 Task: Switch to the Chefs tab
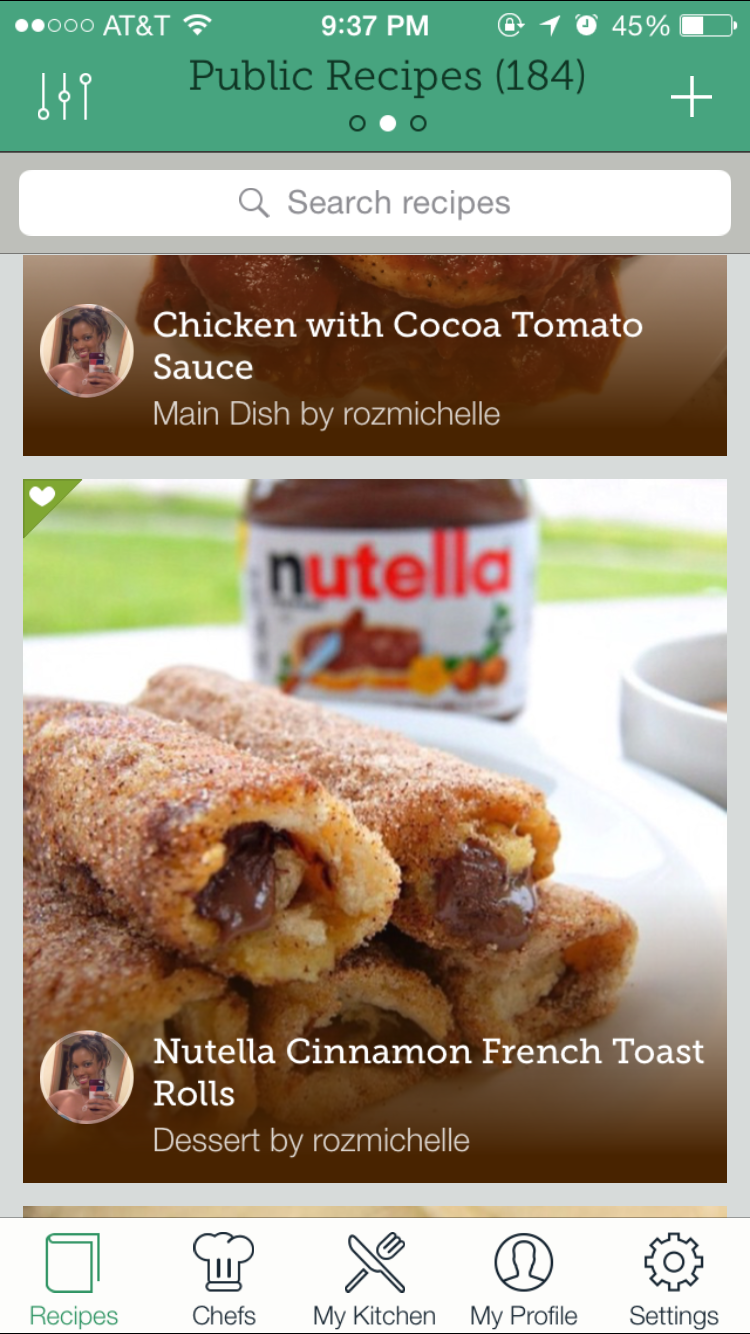pyautogui.click(x=223, y=1279)
